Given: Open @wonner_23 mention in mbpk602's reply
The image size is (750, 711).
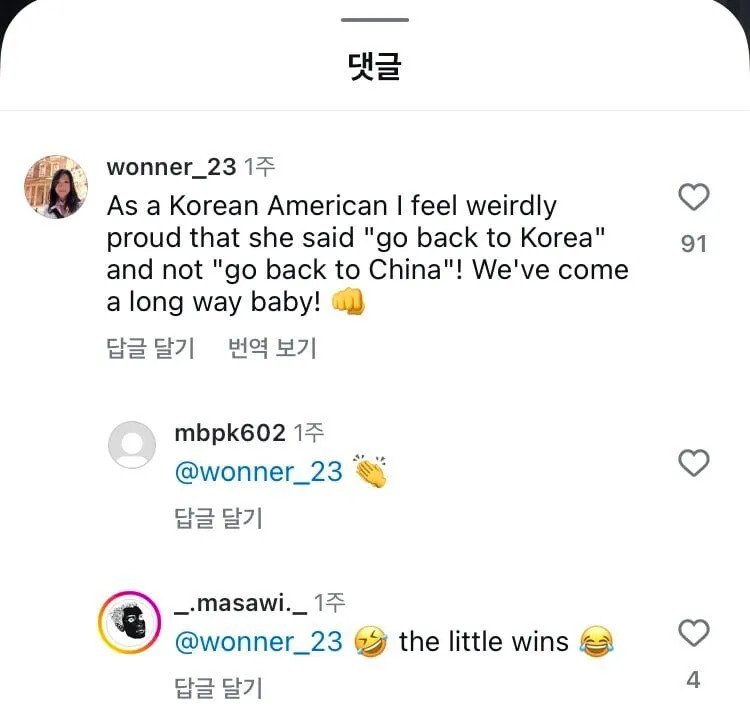Looking at the screenshot, I should pos(258,471).
